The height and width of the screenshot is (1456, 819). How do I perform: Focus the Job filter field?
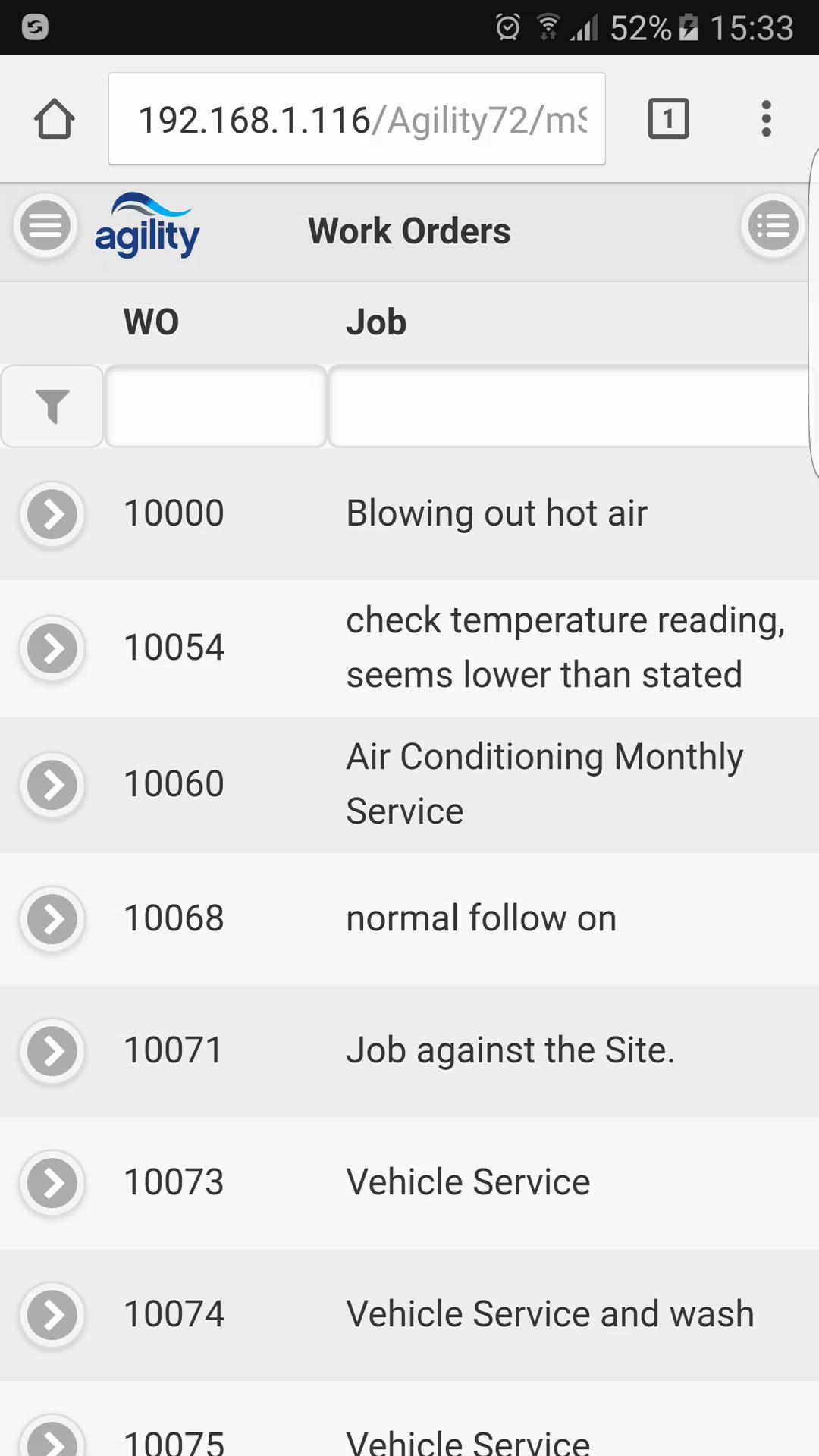click(570, 406)
